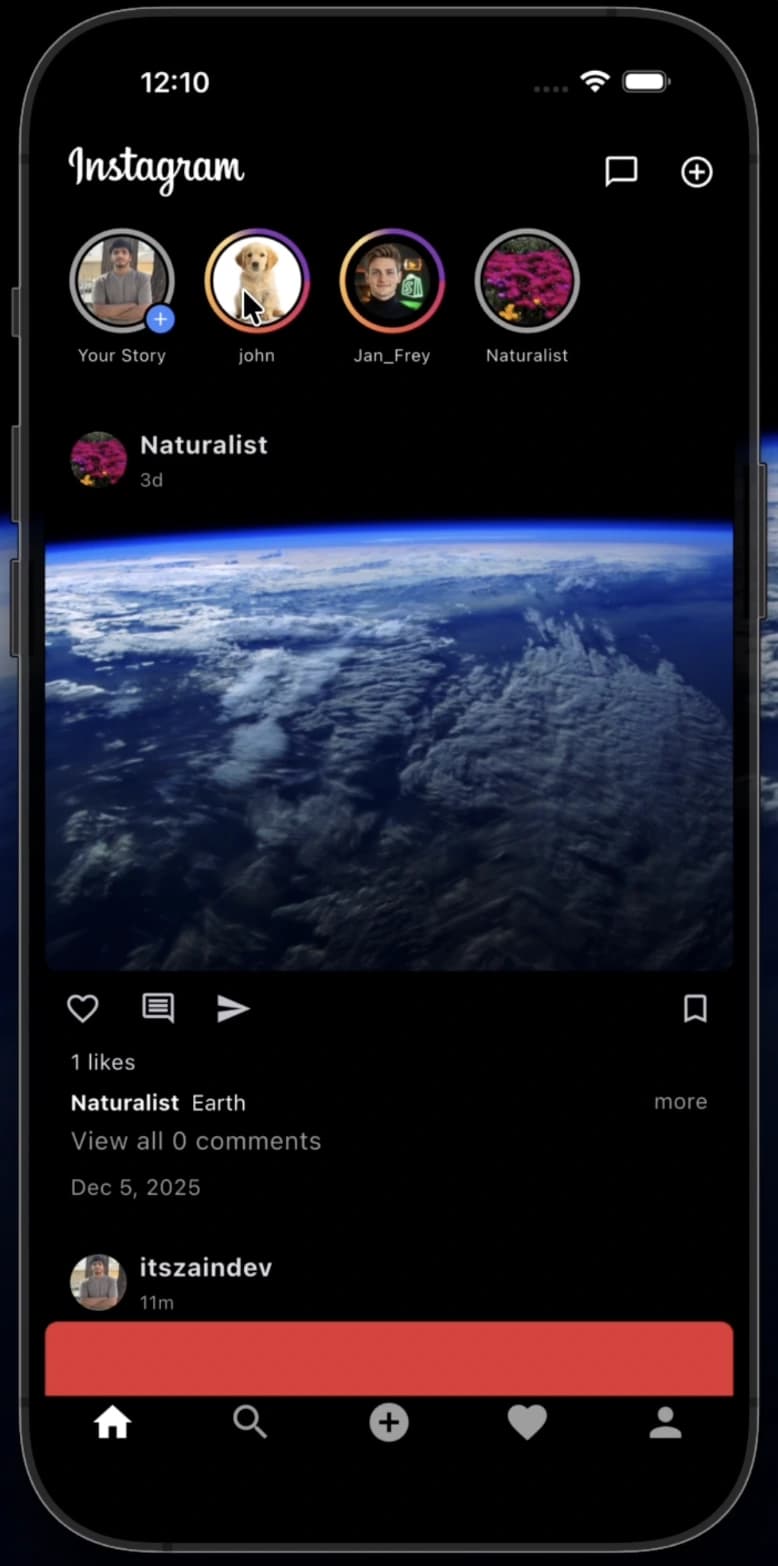Like Naturalist's Earth post with heart icon
Viewport: 778px width, 1566px height.
click(x=83, y=1008)
